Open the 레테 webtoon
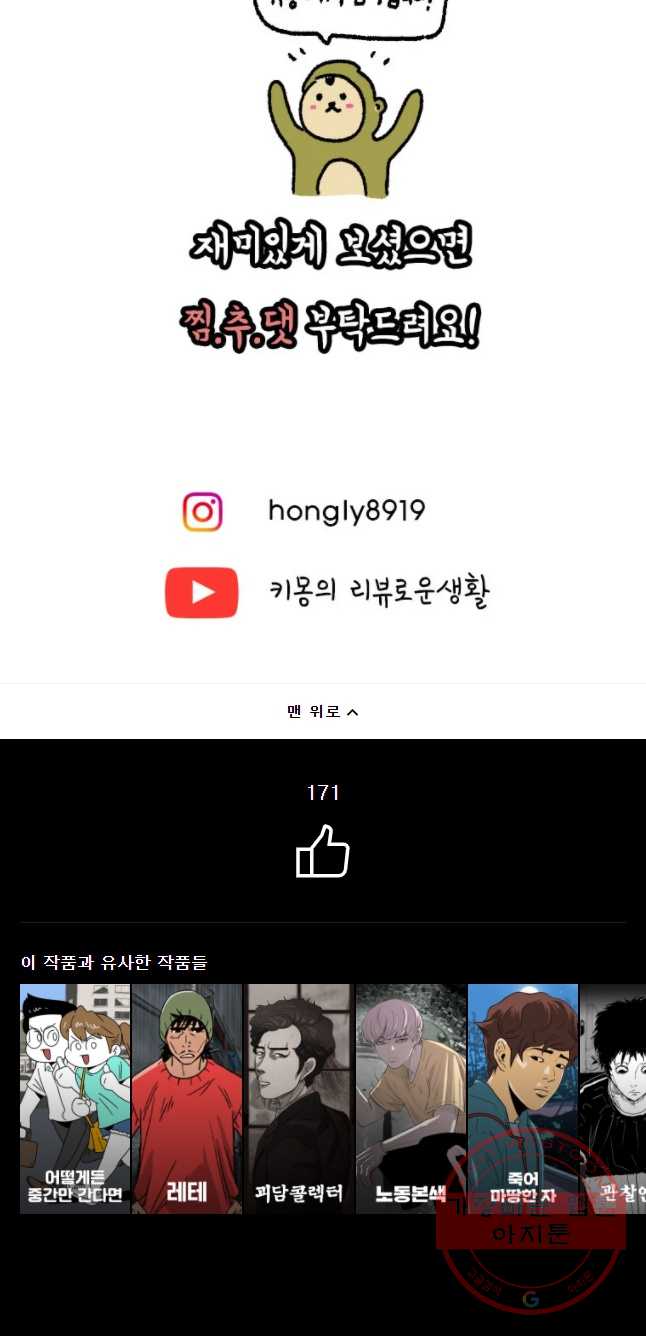The height and width of the screenshot is (1336, 646). click(x=187, y=1099)
